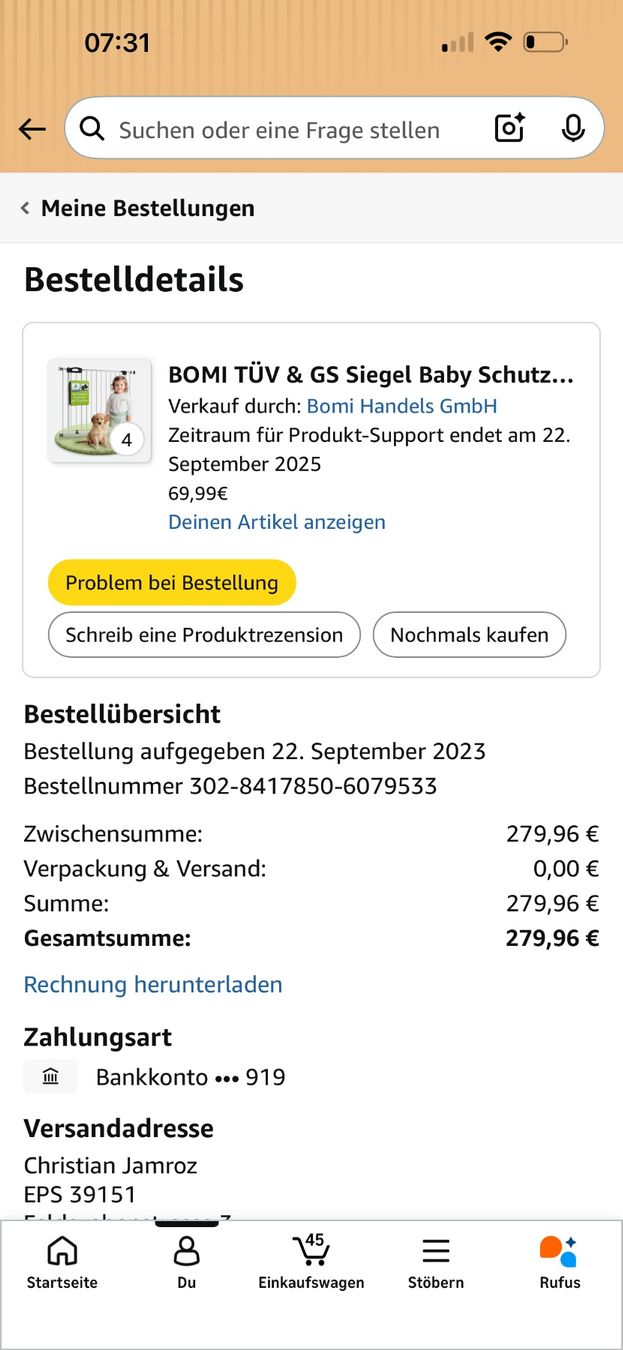623x1350 pixels.
Task: Open the Du profile tab
Action: (x=187, y=1263)
